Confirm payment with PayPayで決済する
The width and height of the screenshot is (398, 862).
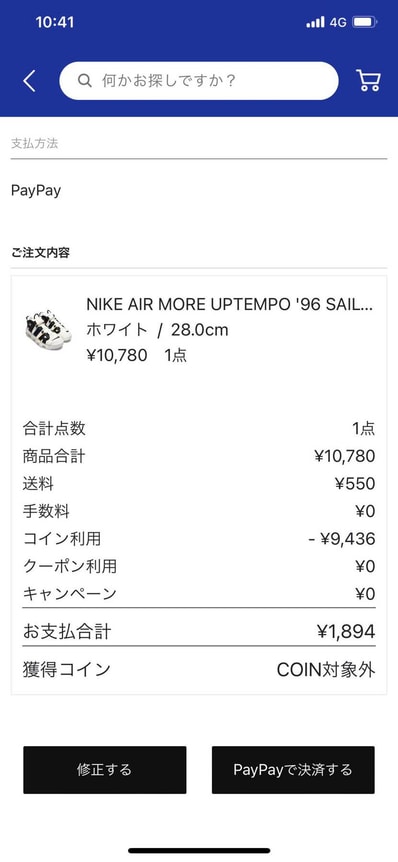293,770
